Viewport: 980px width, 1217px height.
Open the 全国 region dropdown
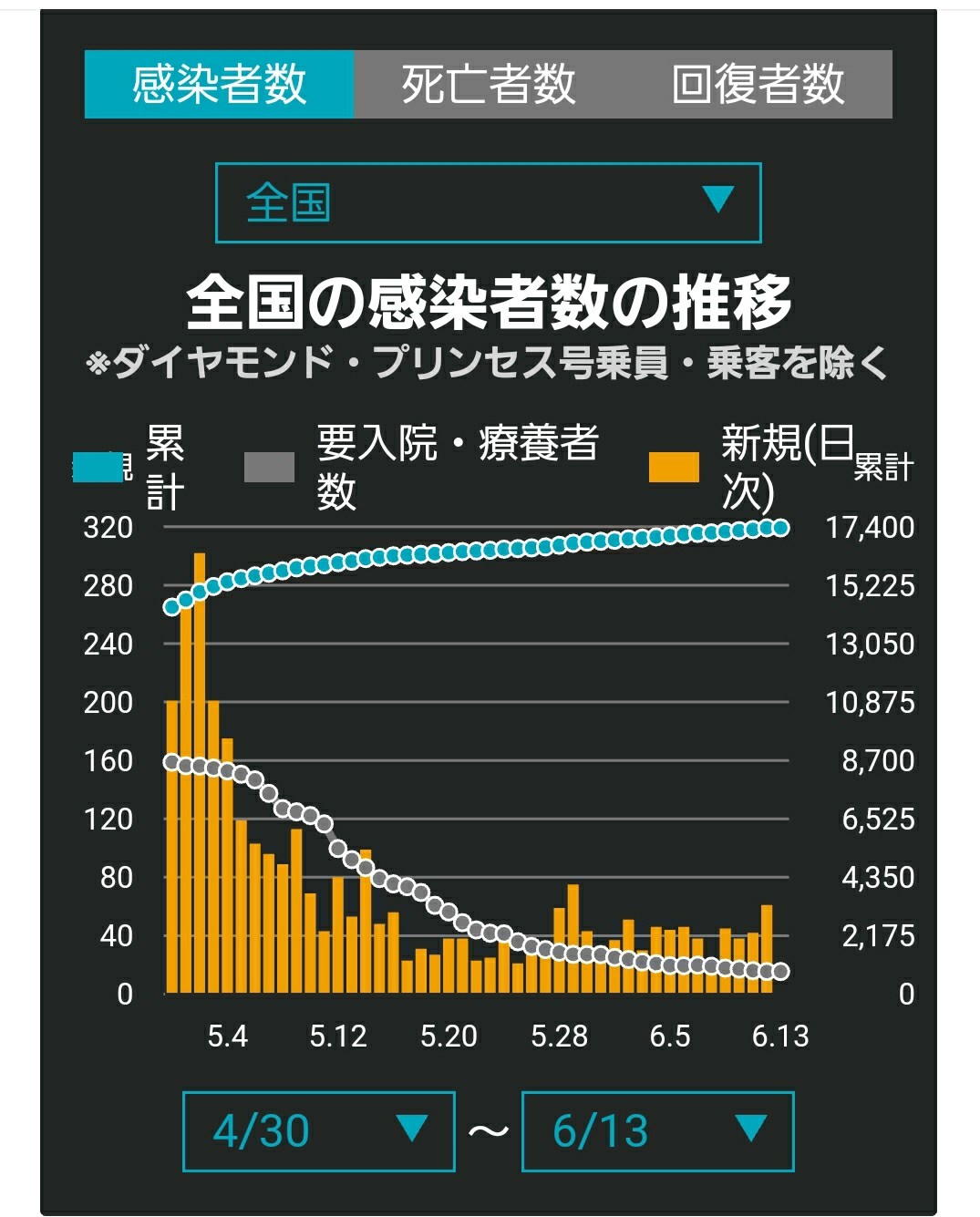coord(488,202)
